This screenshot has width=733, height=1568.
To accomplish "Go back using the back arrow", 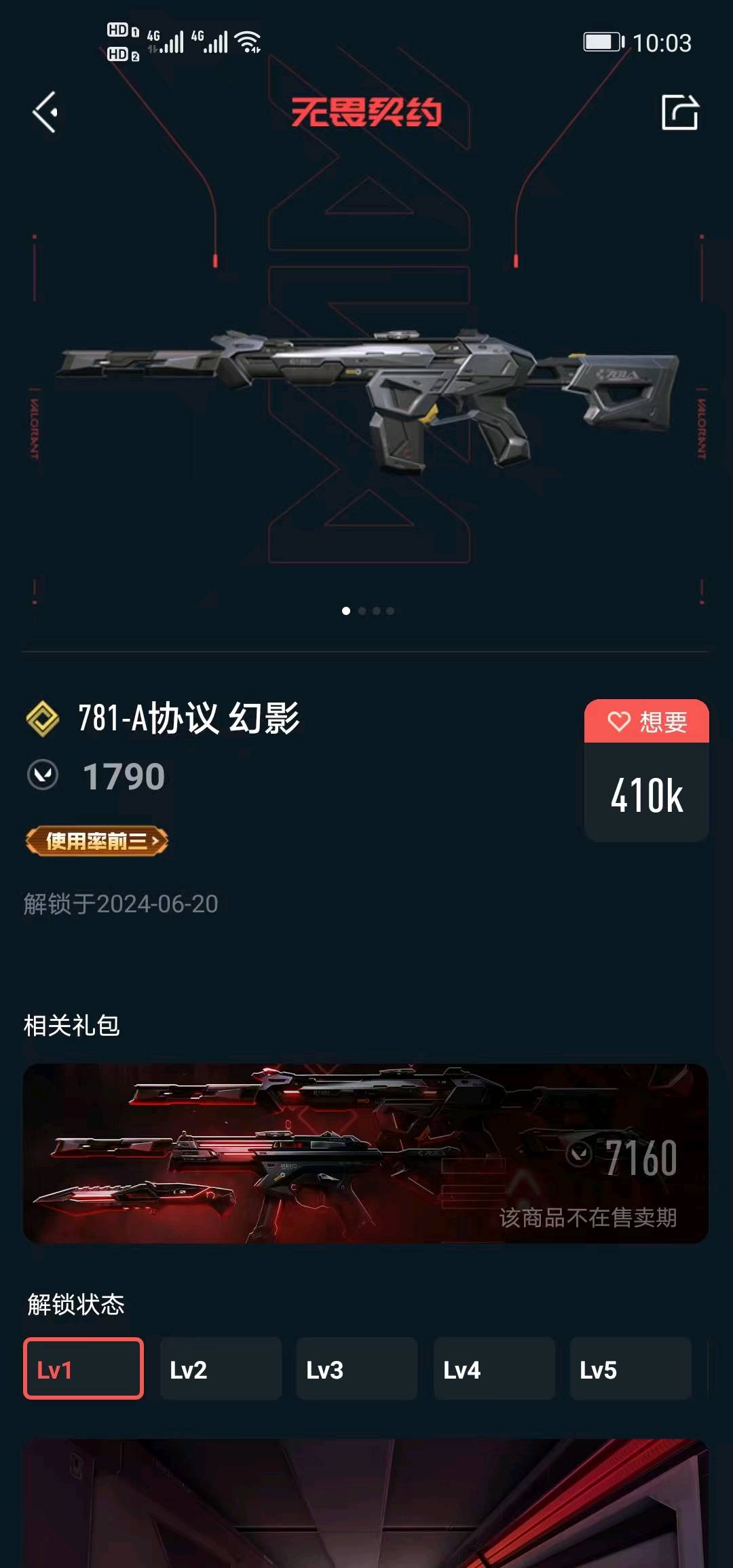I will click(x=45, y=112).
